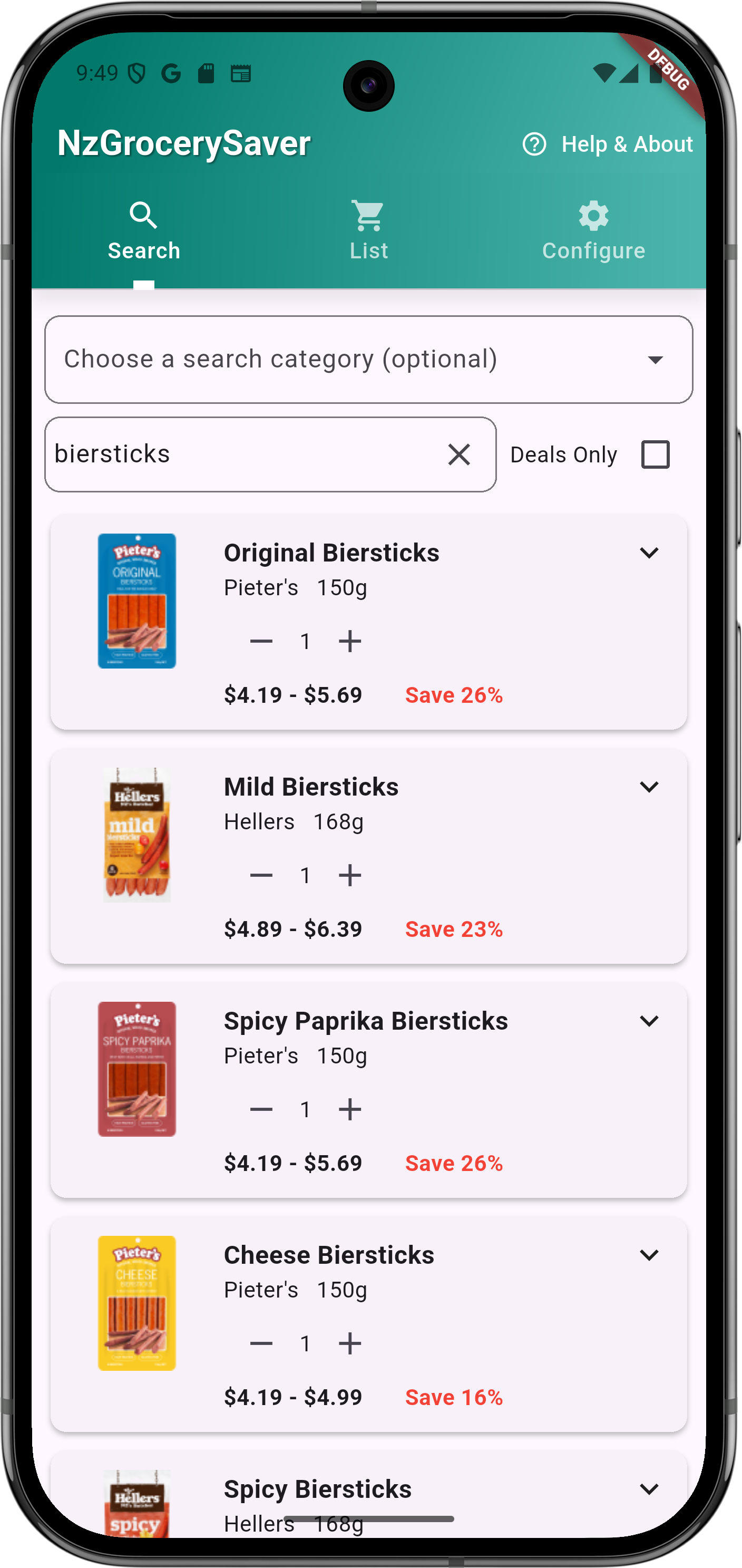This screenshot has width=742, height=1568.
Task: Open the Search tab magnifier icon
Action: coord(143,216)
